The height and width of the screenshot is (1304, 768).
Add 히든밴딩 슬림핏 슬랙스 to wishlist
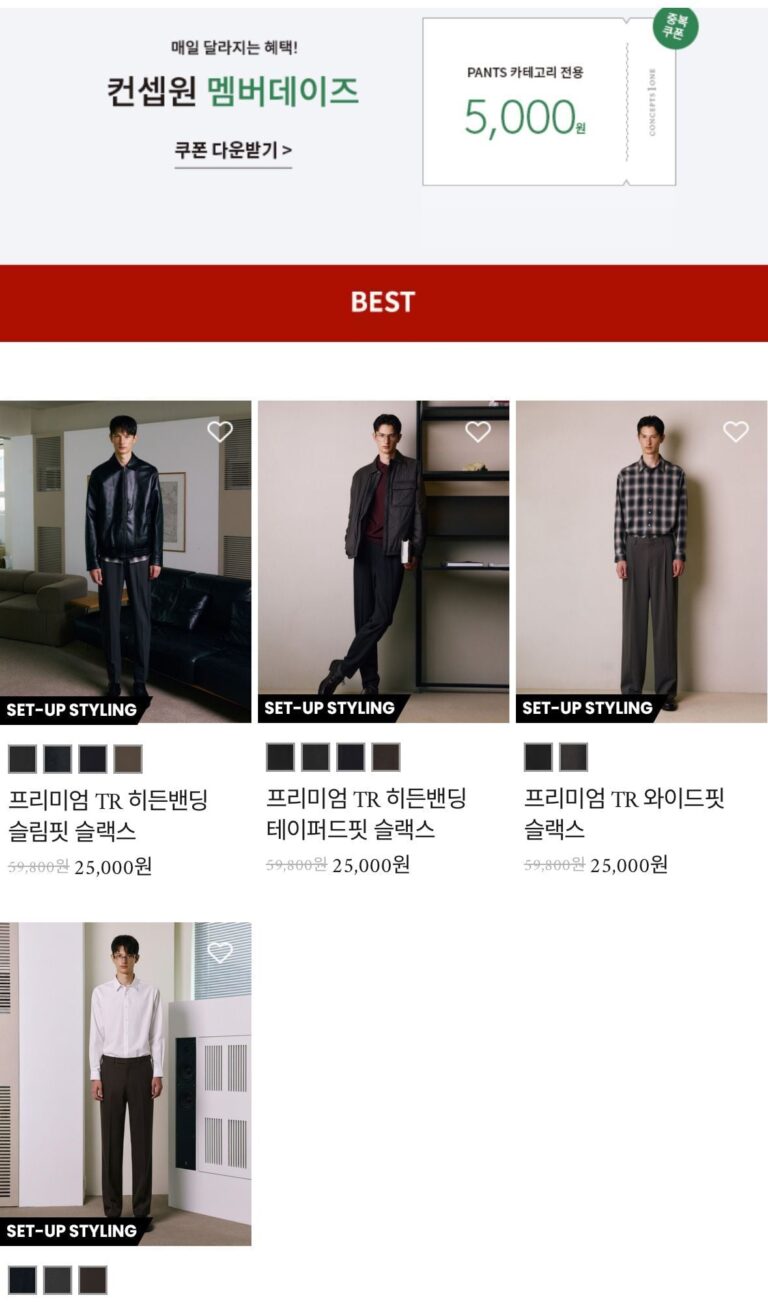point(220,431)
